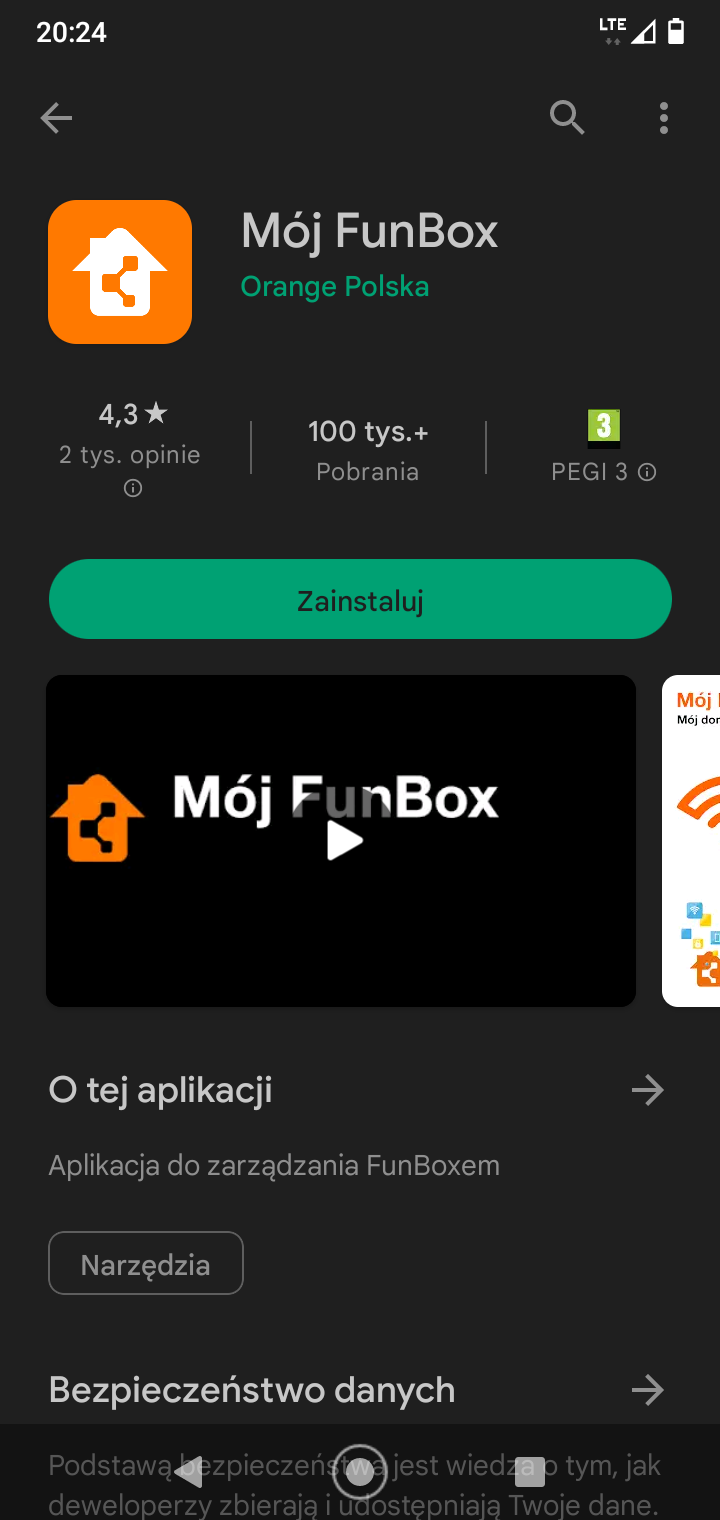Tap the info icon next to PEGI 3
Image resolution: width=720 pixels, height=1520 pixels.
pyautogui.click(x=648, y=472)
